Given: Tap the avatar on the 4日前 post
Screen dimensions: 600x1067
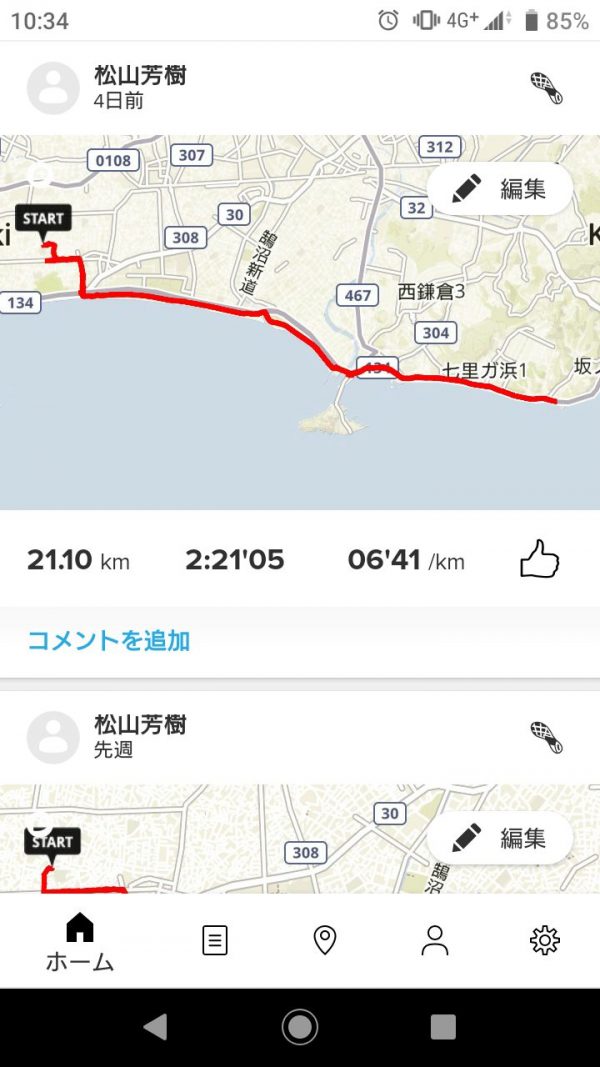Looking at the screenshot, I should [53, 88].
